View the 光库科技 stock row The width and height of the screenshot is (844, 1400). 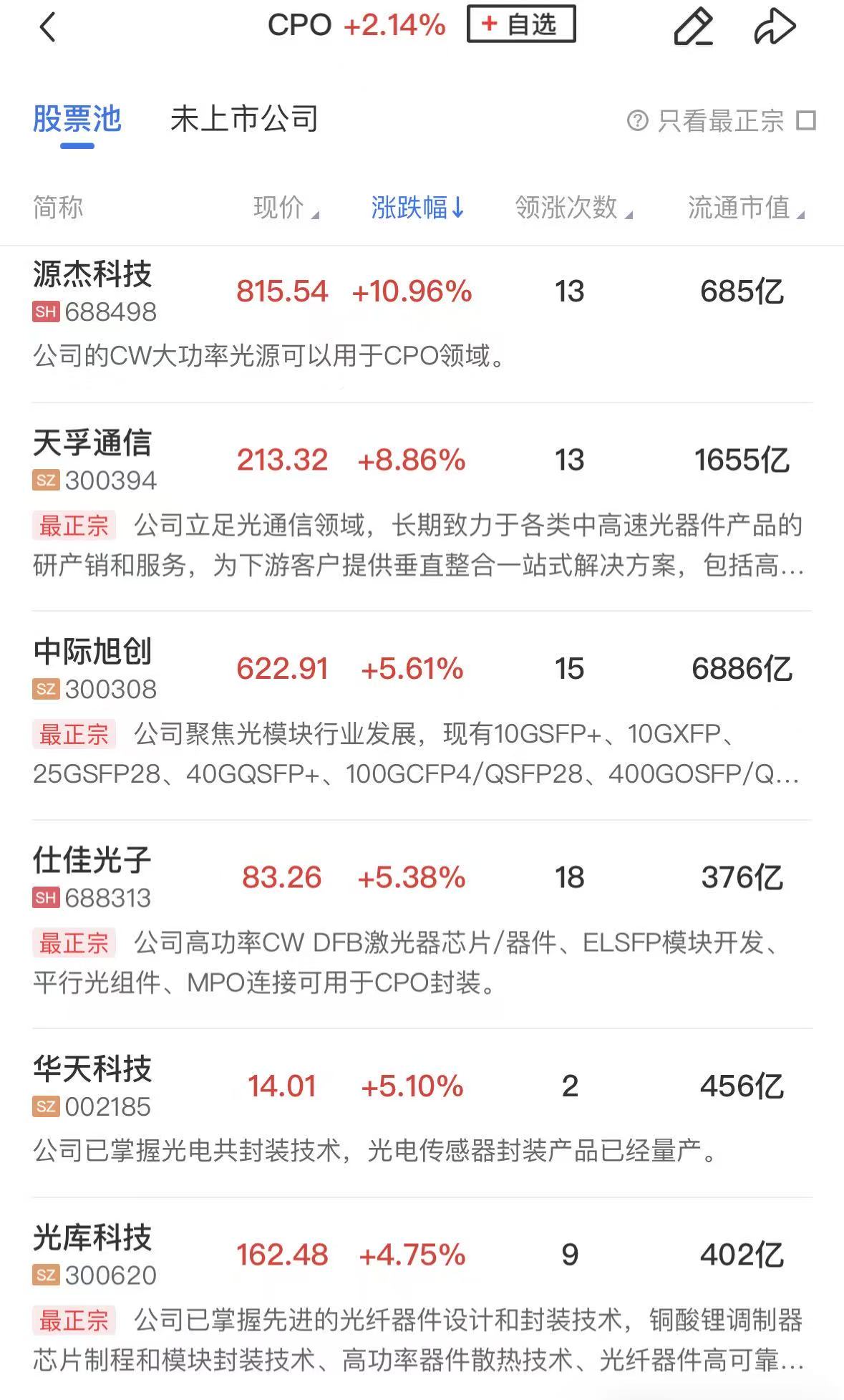(92, 1238)
